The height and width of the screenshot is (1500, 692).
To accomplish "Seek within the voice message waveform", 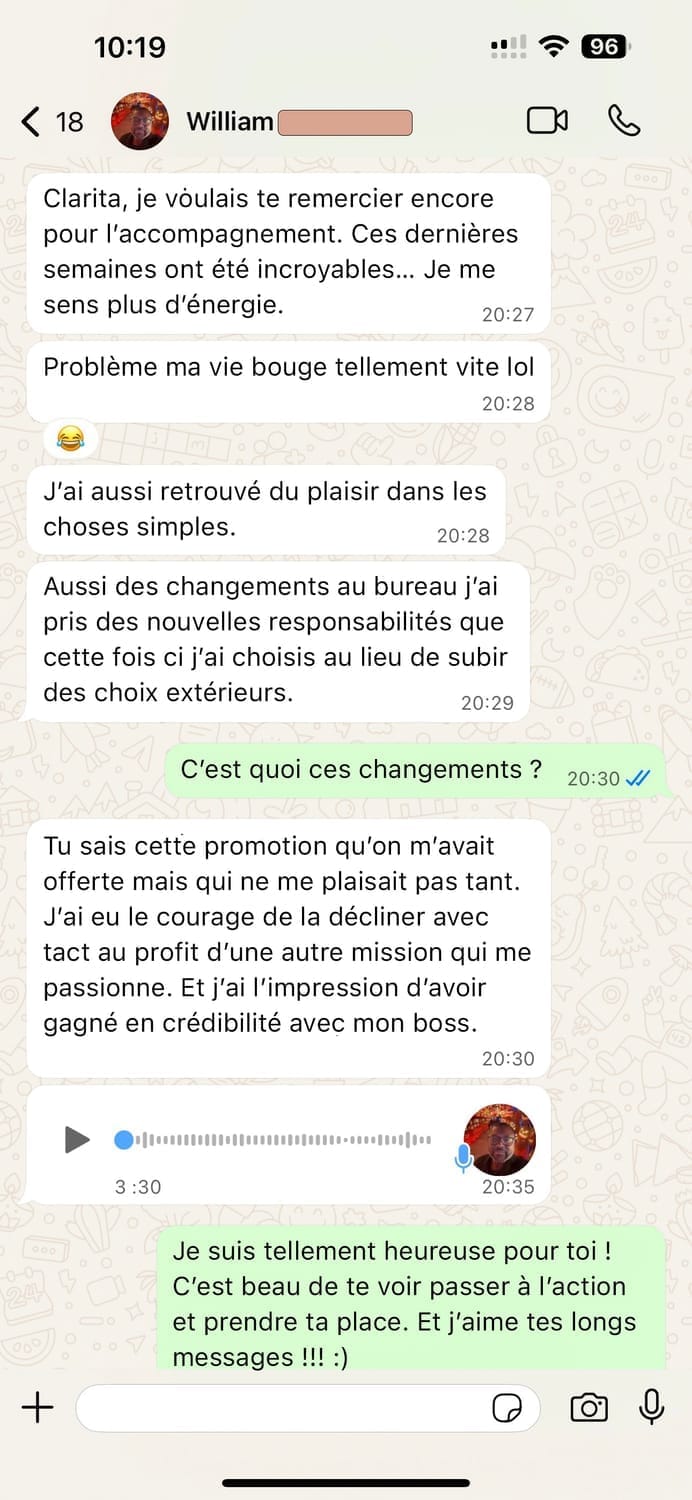I will pos(280,1139).
